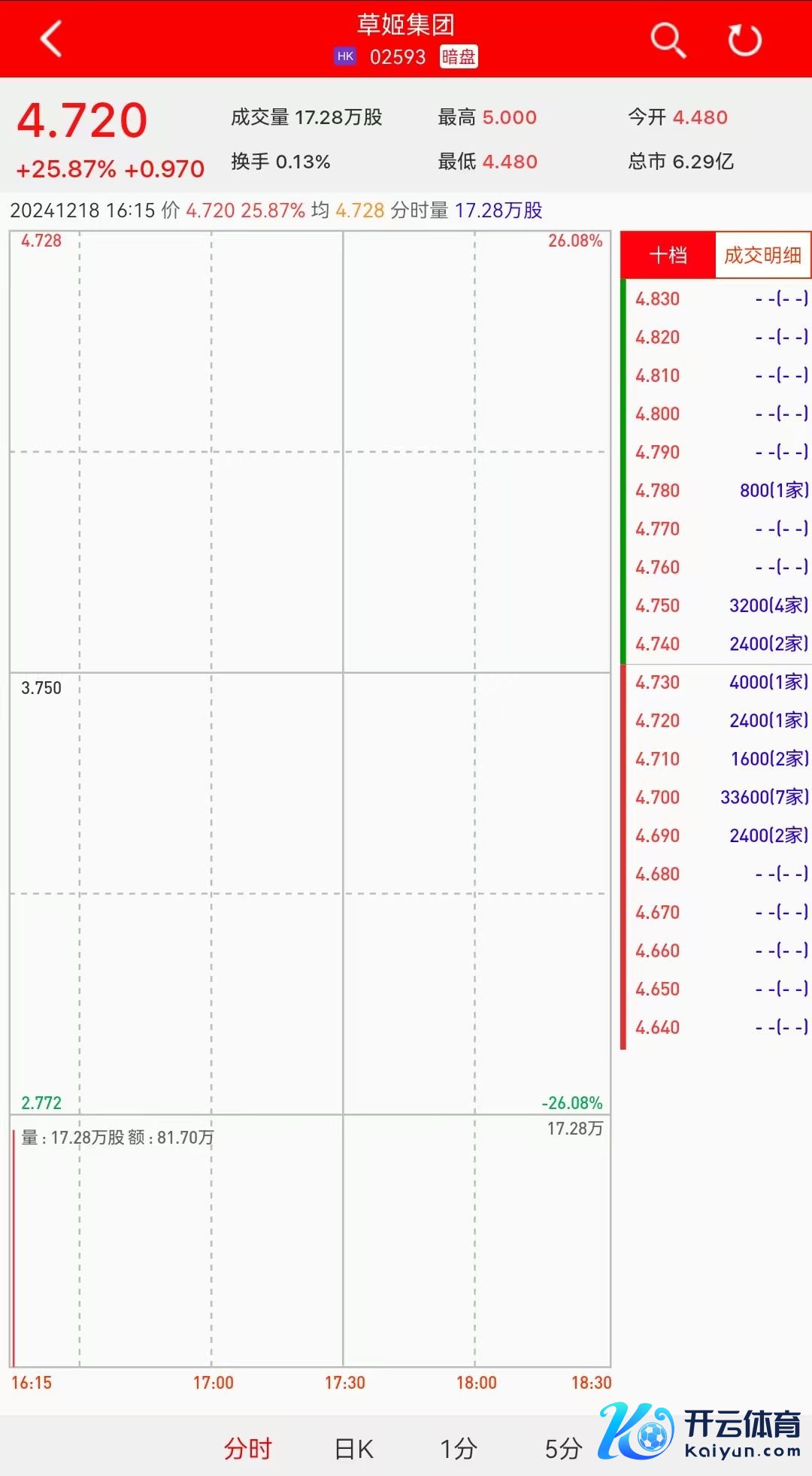Open stock search magnifier

(x=668, y=39)
